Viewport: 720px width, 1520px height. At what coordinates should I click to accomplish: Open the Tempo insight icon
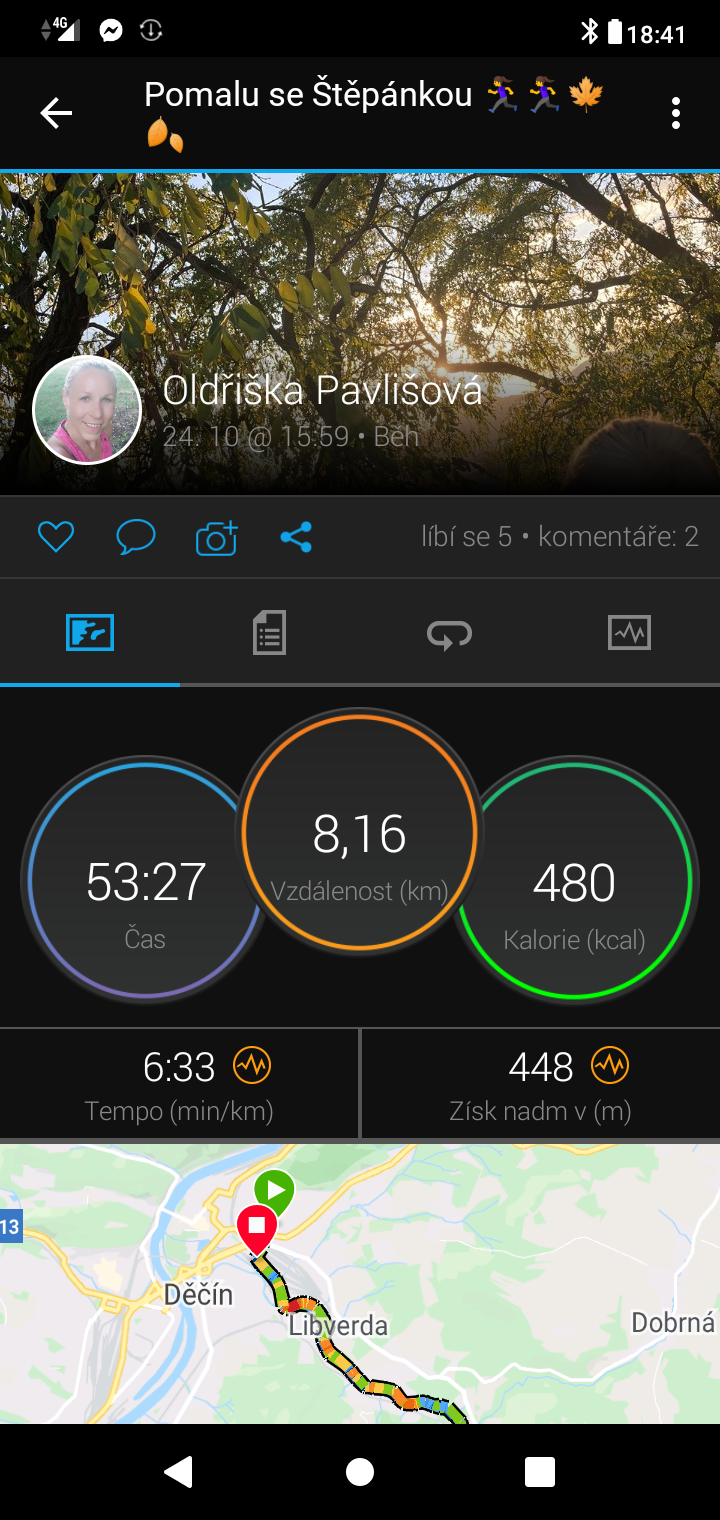pyautogui.click(x=252, y=1066)
